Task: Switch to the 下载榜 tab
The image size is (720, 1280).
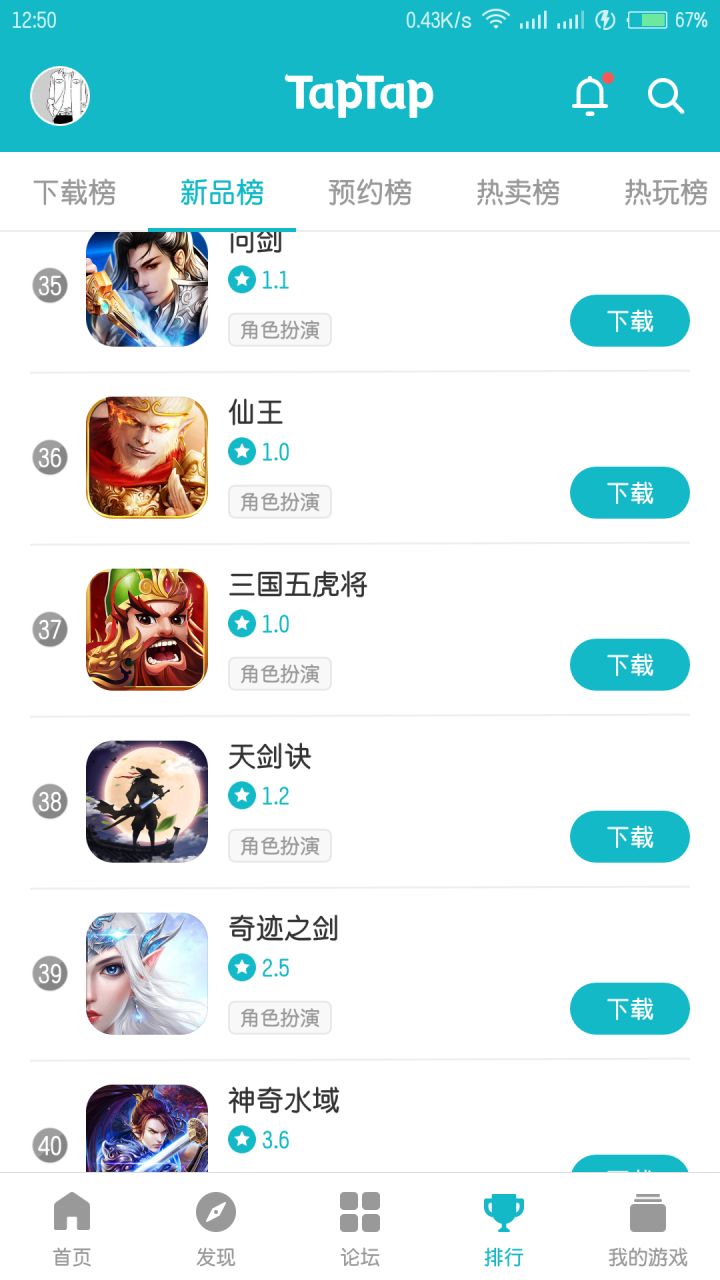Action: click(74, 192)
